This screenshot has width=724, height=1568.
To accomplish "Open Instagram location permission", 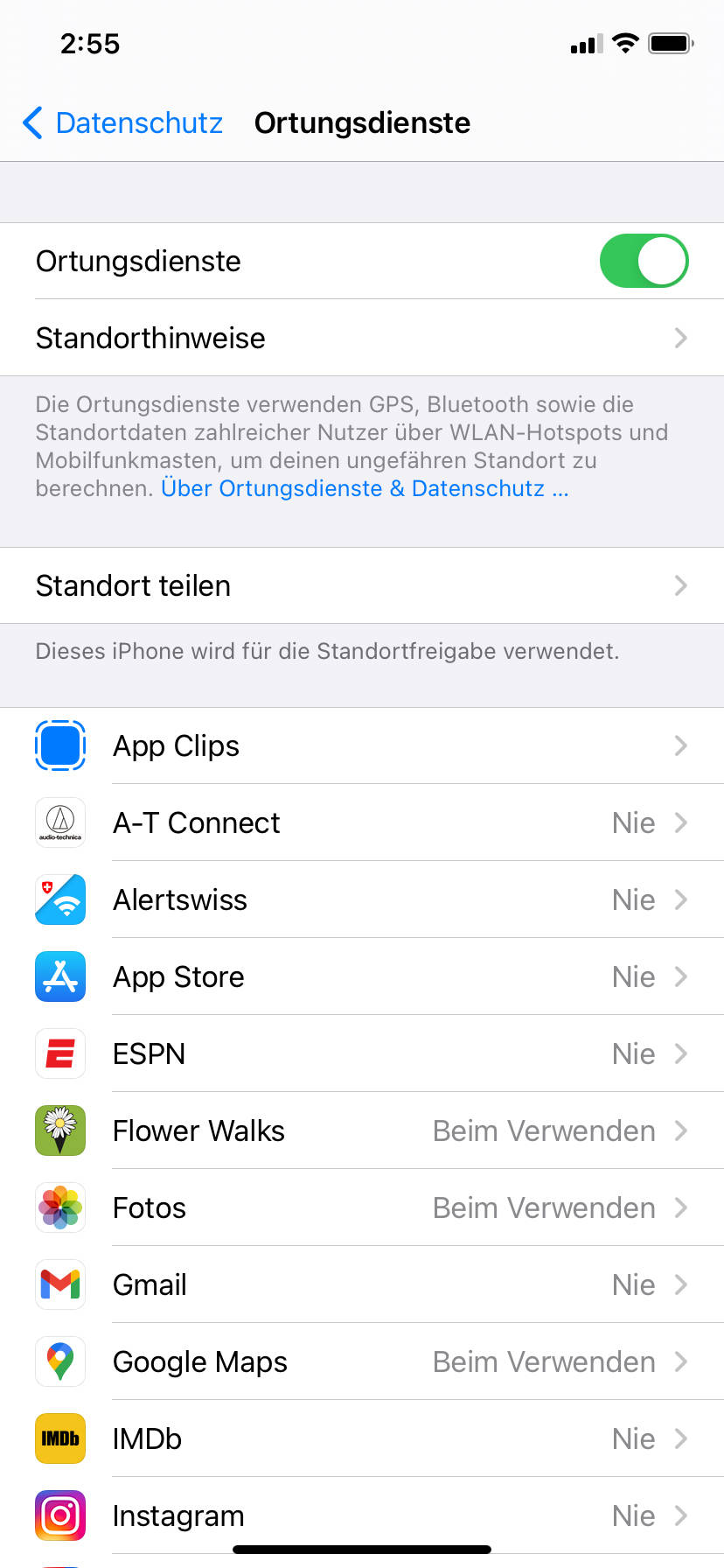I will click(362, 1515).
